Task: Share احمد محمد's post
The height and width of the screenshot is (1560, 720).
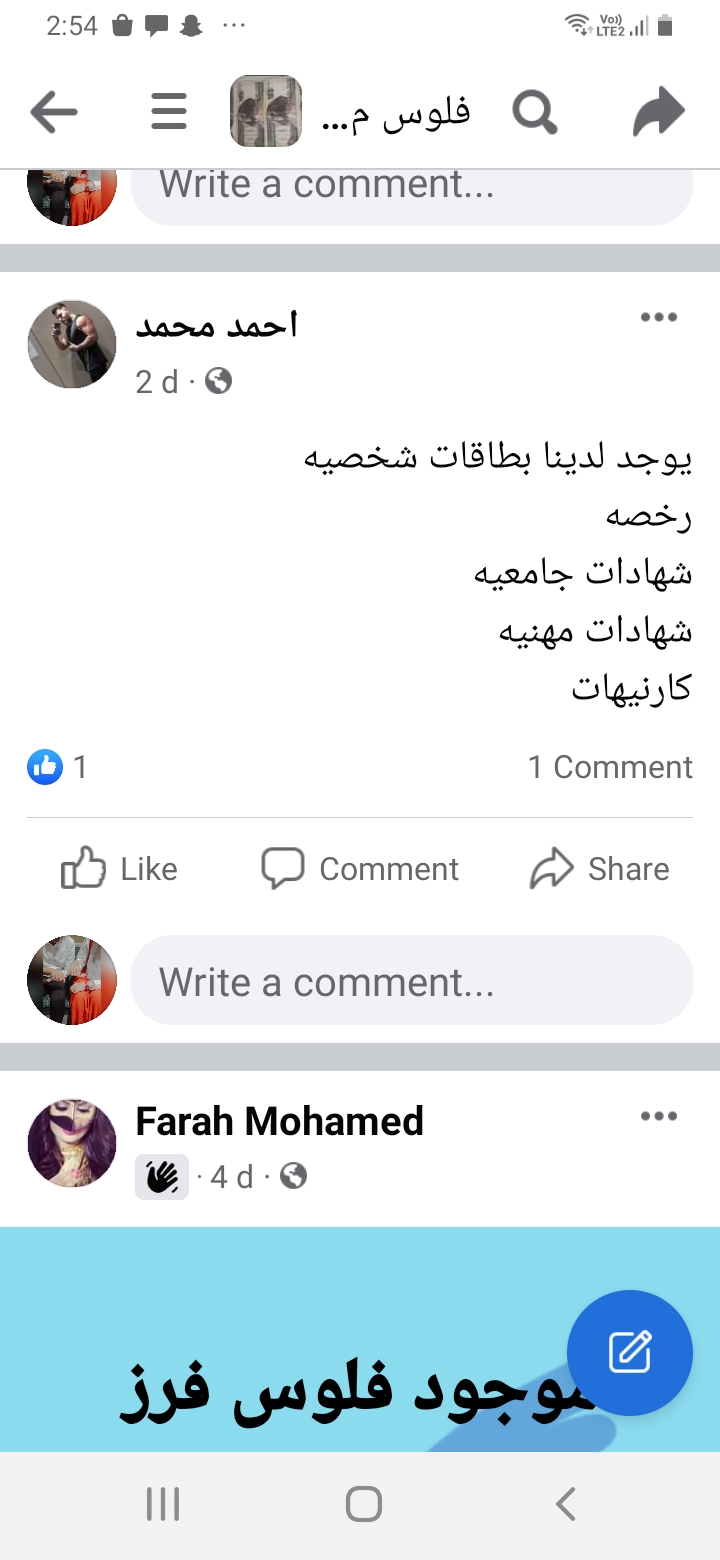Action: coord(600,869)
